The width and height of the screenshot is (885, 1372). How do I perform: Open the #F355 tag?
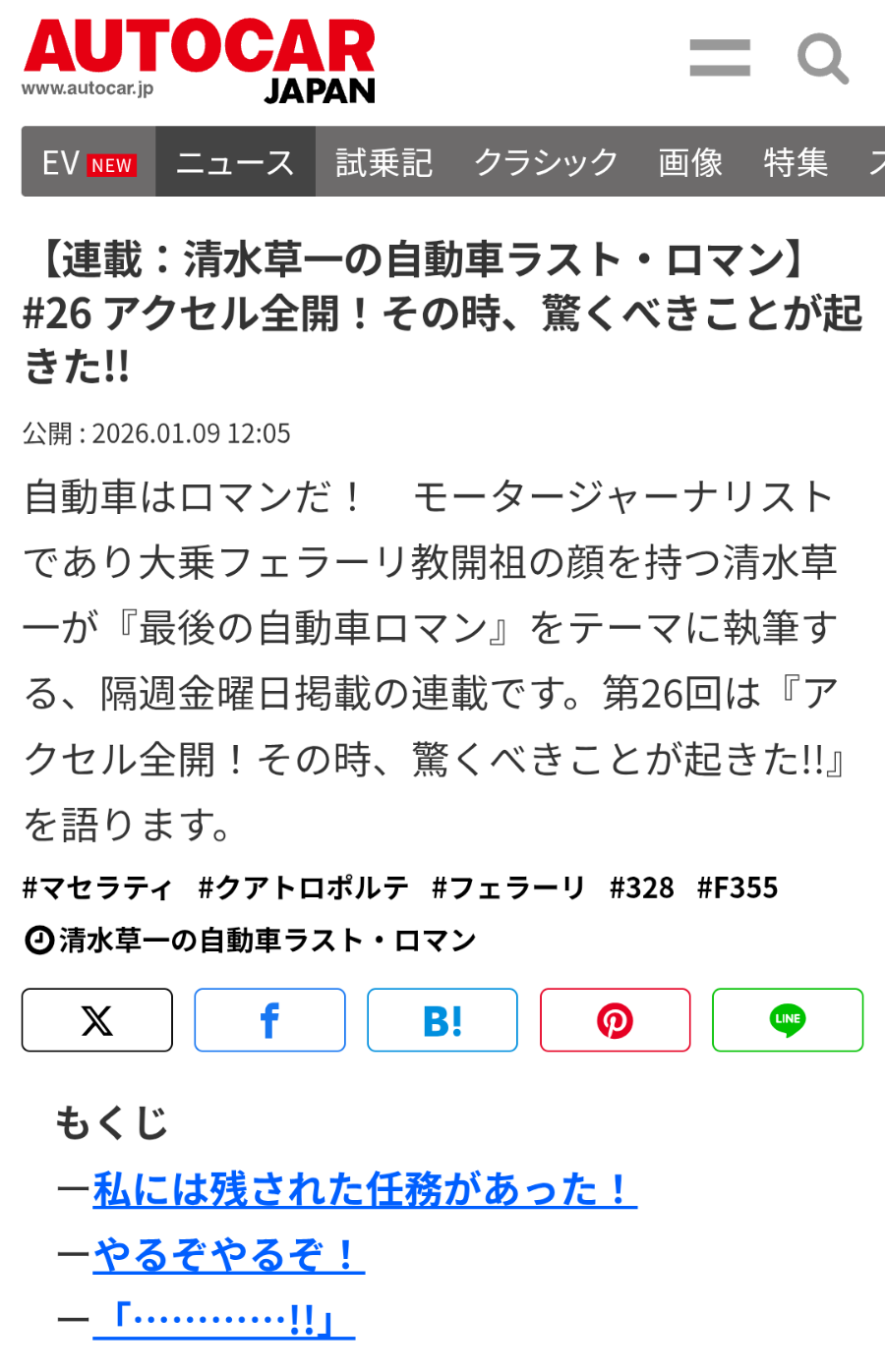tap(737, 887)
